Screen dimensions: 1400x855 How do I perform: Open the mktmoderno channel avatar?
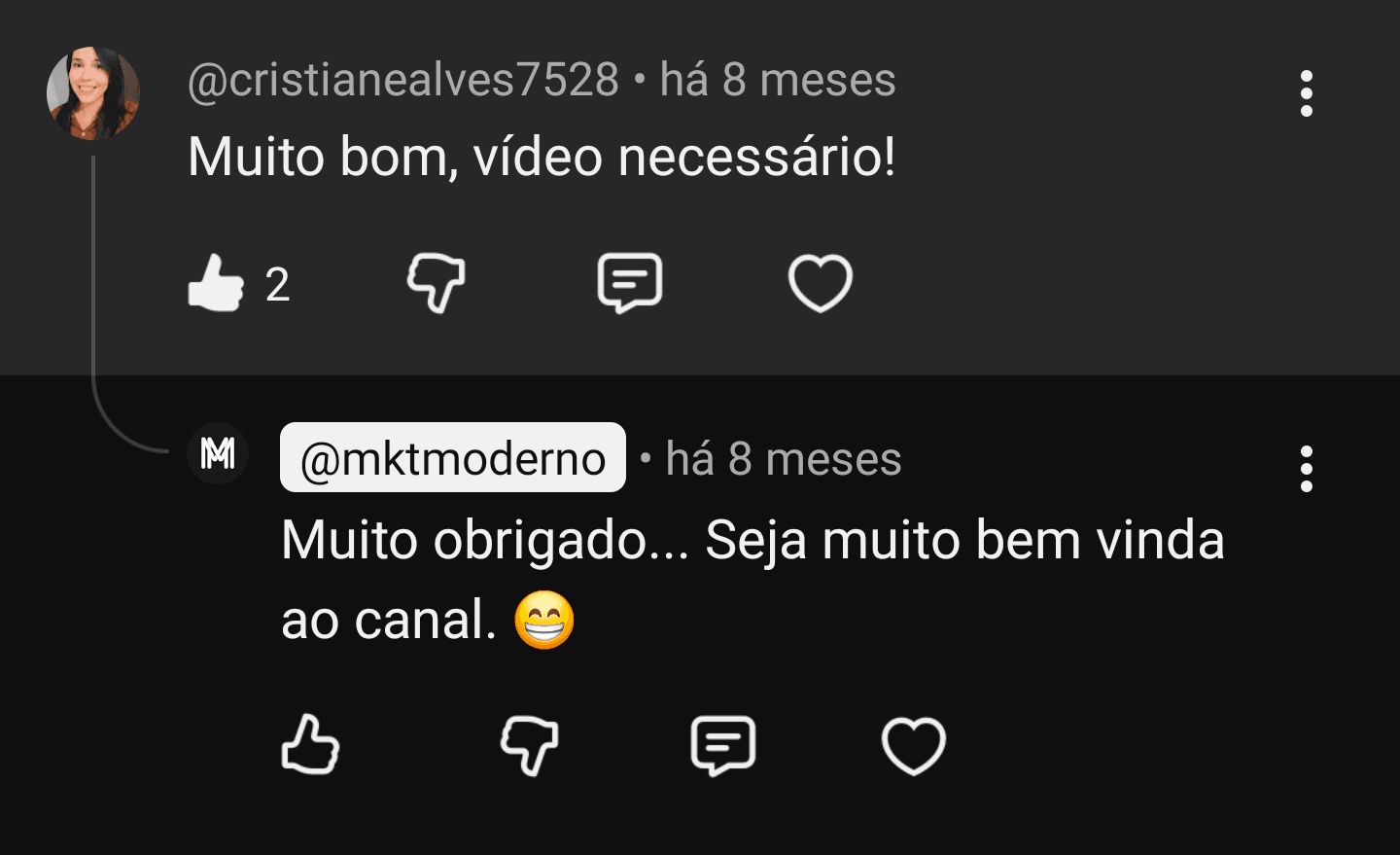click(218, 453)
